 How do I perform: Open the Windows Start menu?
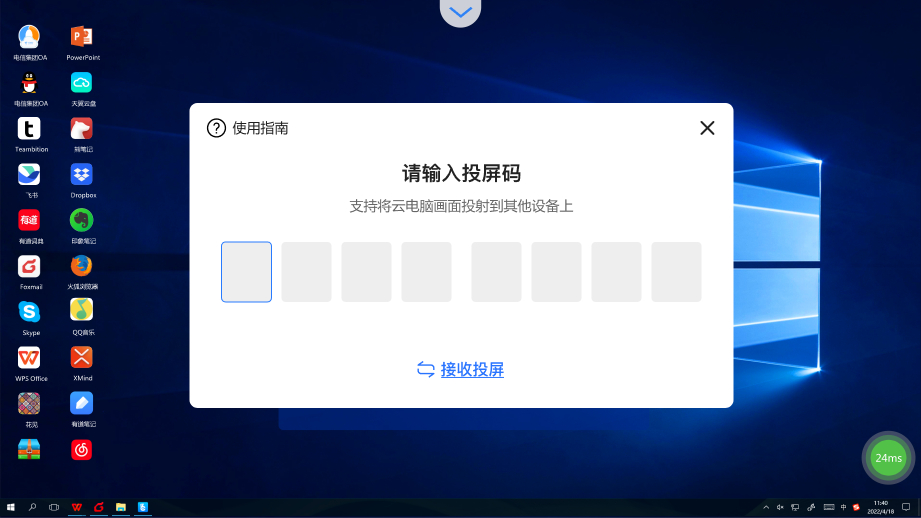[x=11, y=507]
